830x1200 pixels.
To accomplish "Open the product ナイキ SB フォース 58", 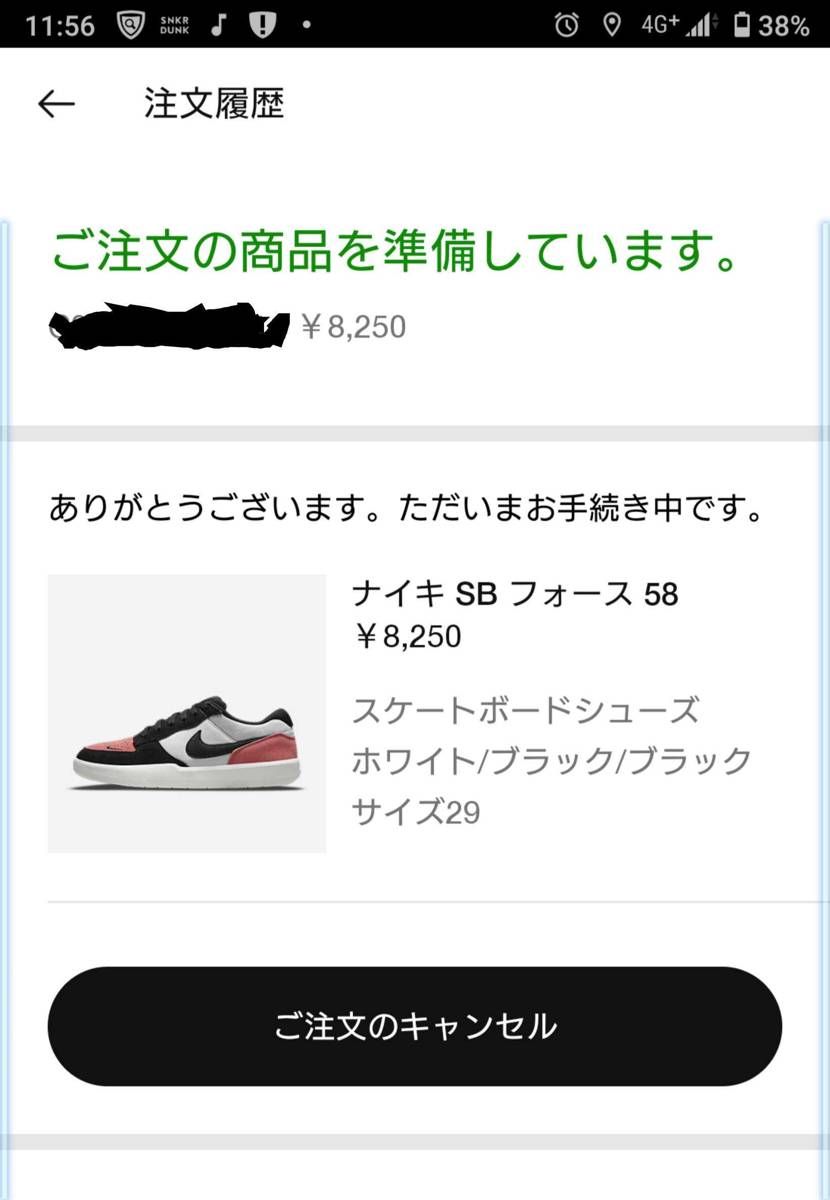I will click(516, 594).
